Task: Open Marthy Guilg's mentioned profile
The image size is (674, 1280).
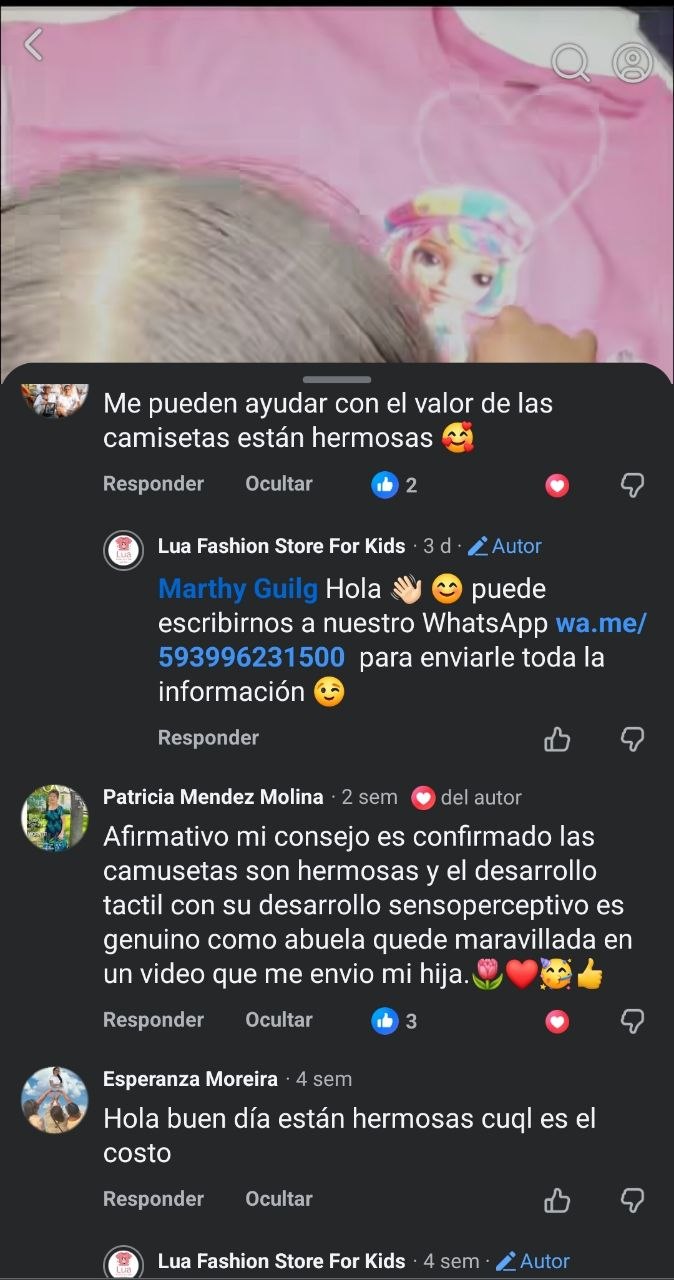Action: (238, 589)
